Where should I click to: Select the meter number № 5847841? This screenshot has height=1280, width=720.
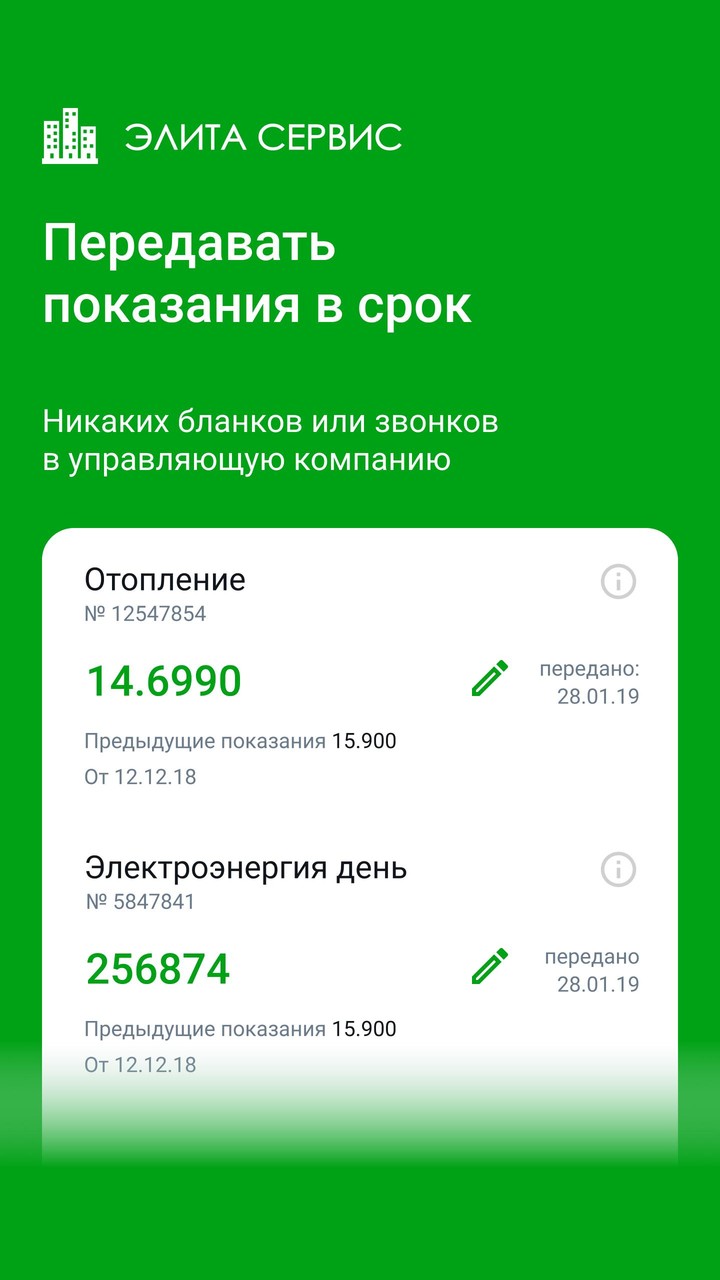140,901
